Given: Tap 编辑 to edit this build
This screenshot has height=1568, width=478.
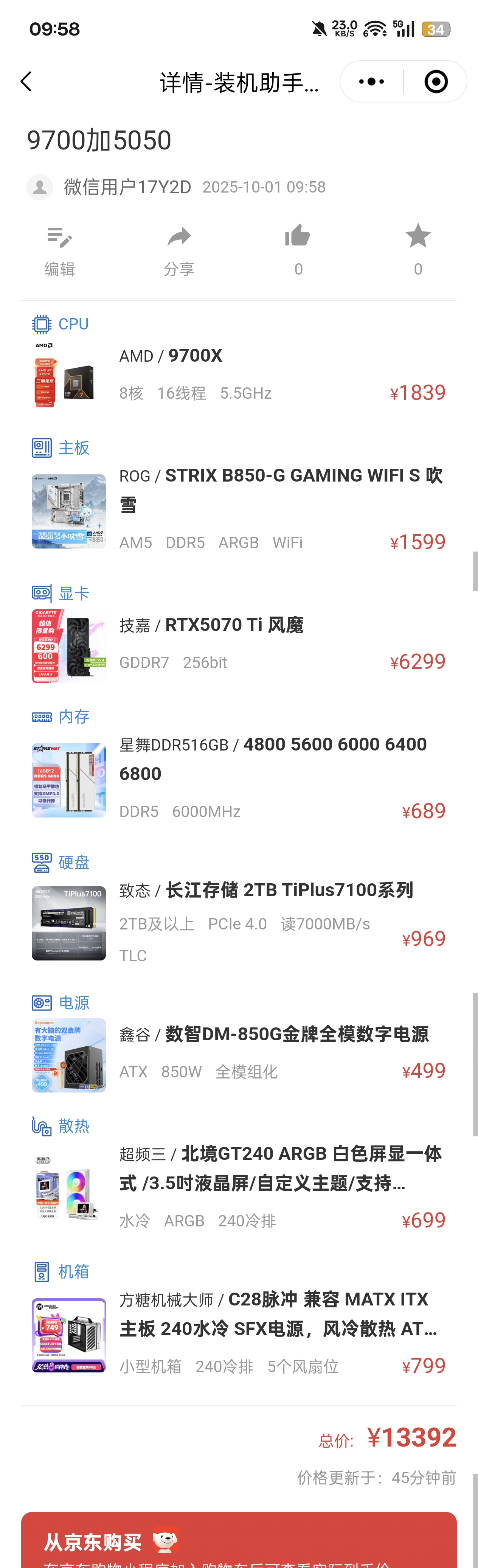Looking at the screenshot, I should [x=60, y=250].
